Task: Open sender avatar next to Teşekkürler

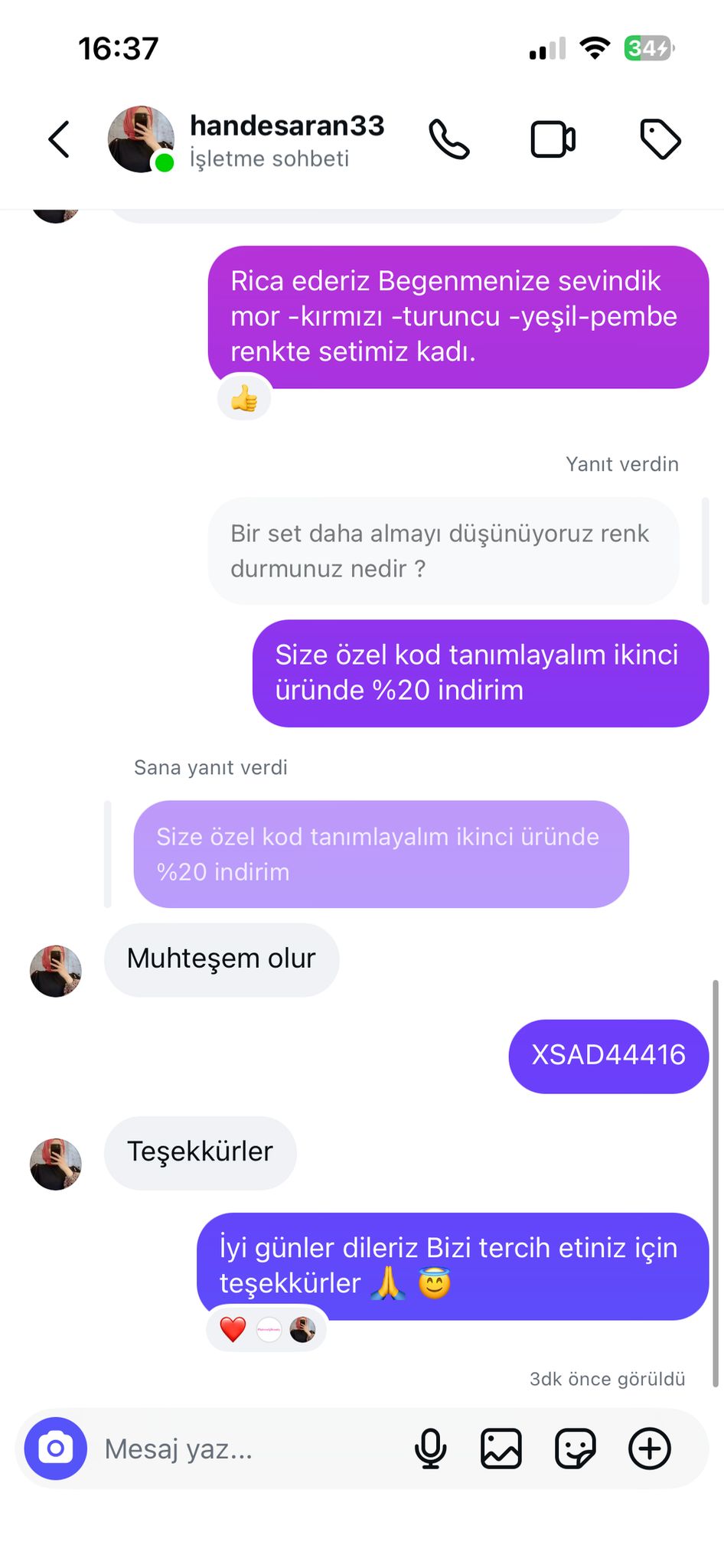Action: coord(55,1164)
